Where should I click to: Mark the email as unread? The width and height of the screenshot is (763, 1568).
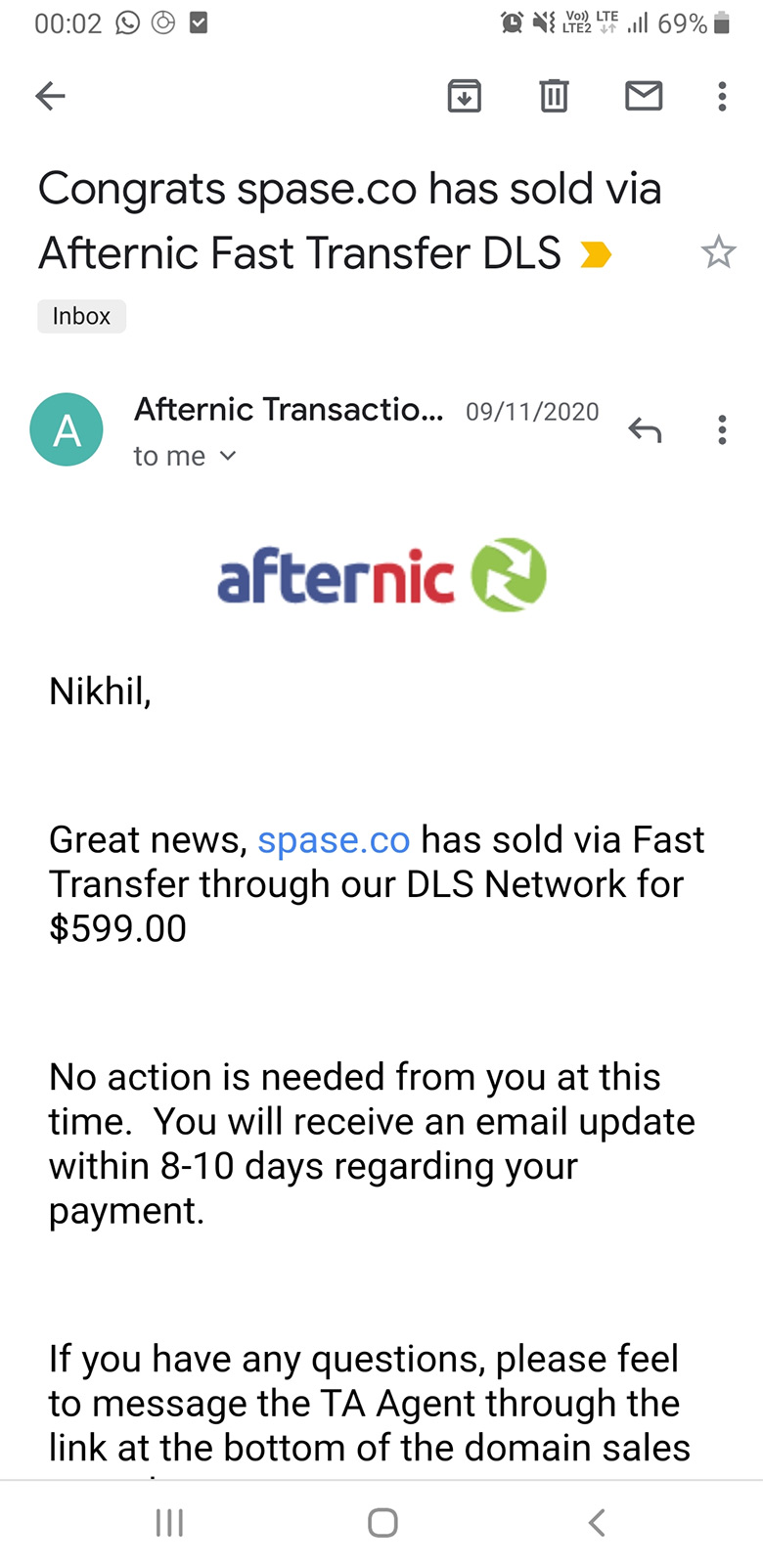tap(644, 96)
